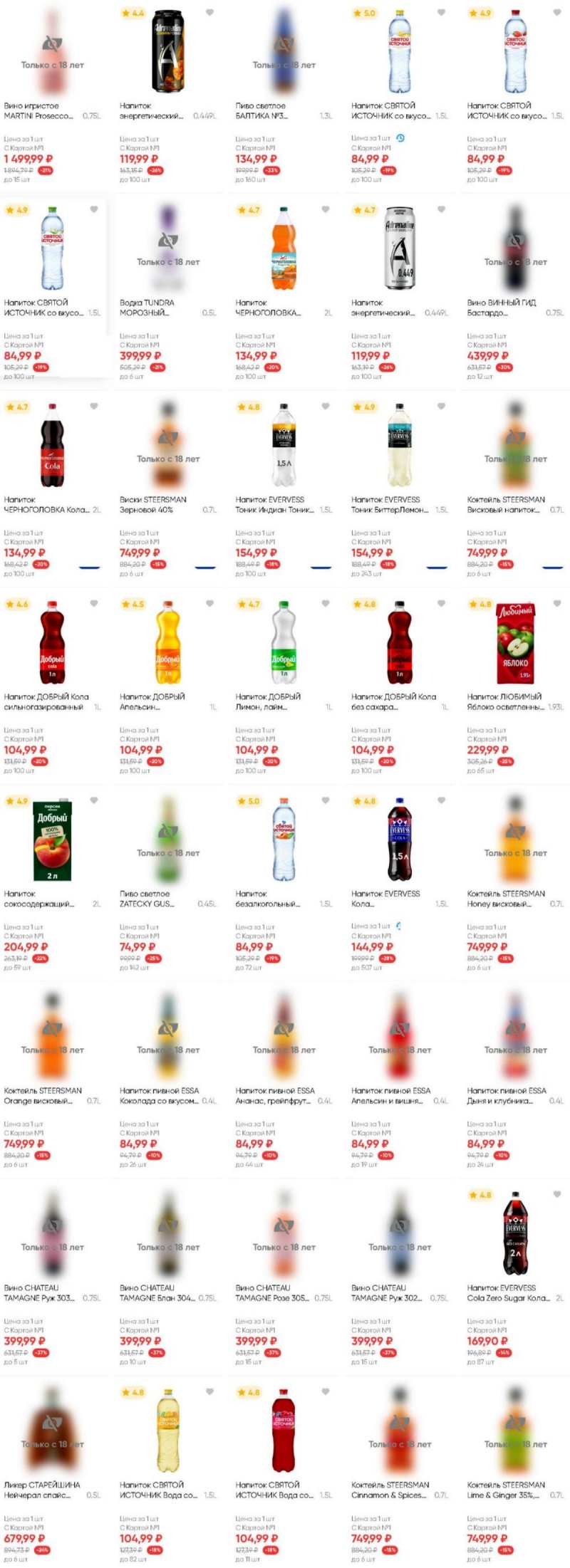Favorite the ЧЕРНОГОЛОВКА Кола 2L drink
This screenshot has width=570, height=1568.
point(94,407)
